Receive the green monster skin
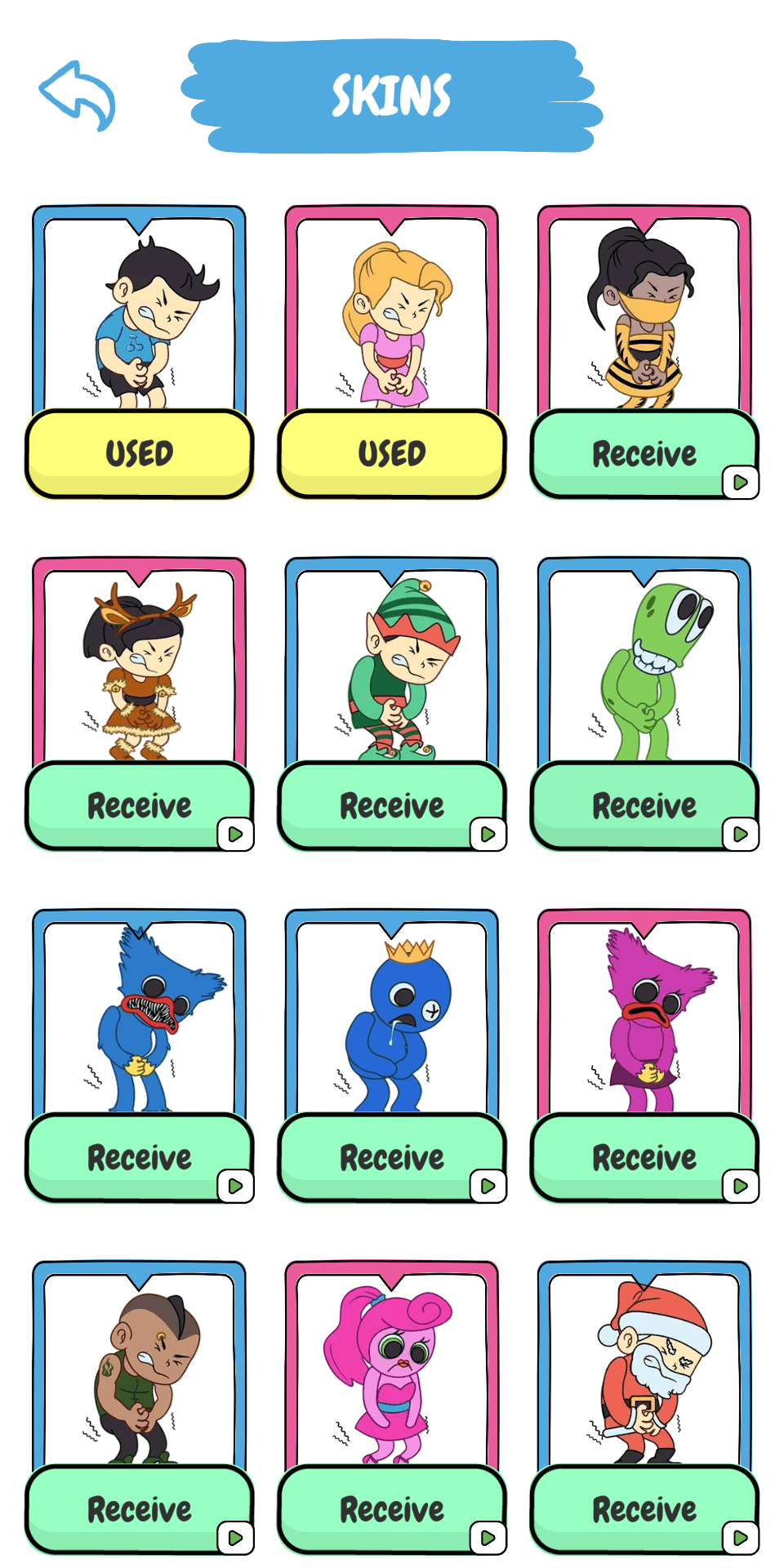The image size is (784, 1568). pos(644,806)
